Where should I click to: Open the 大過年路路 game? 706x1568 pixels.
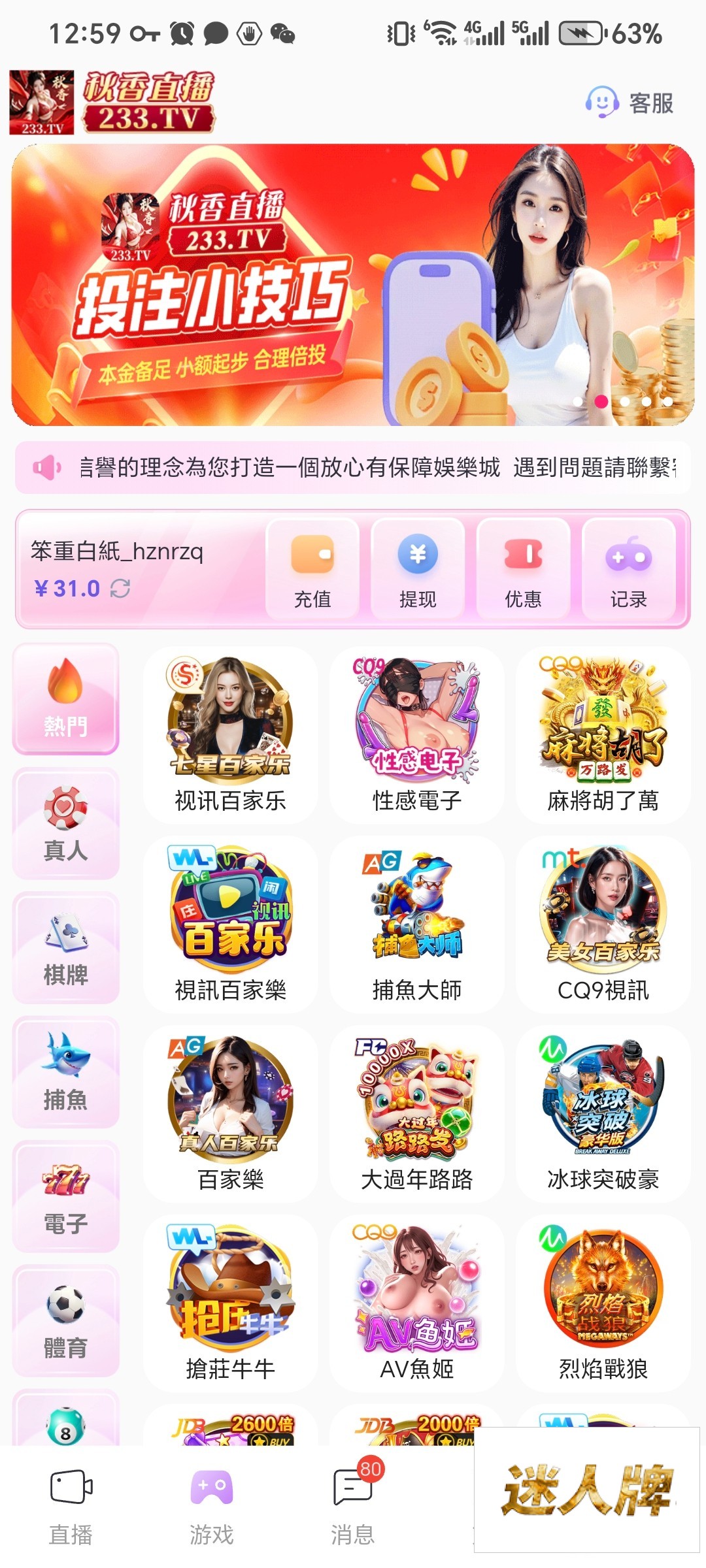[x=417, y=1113]
